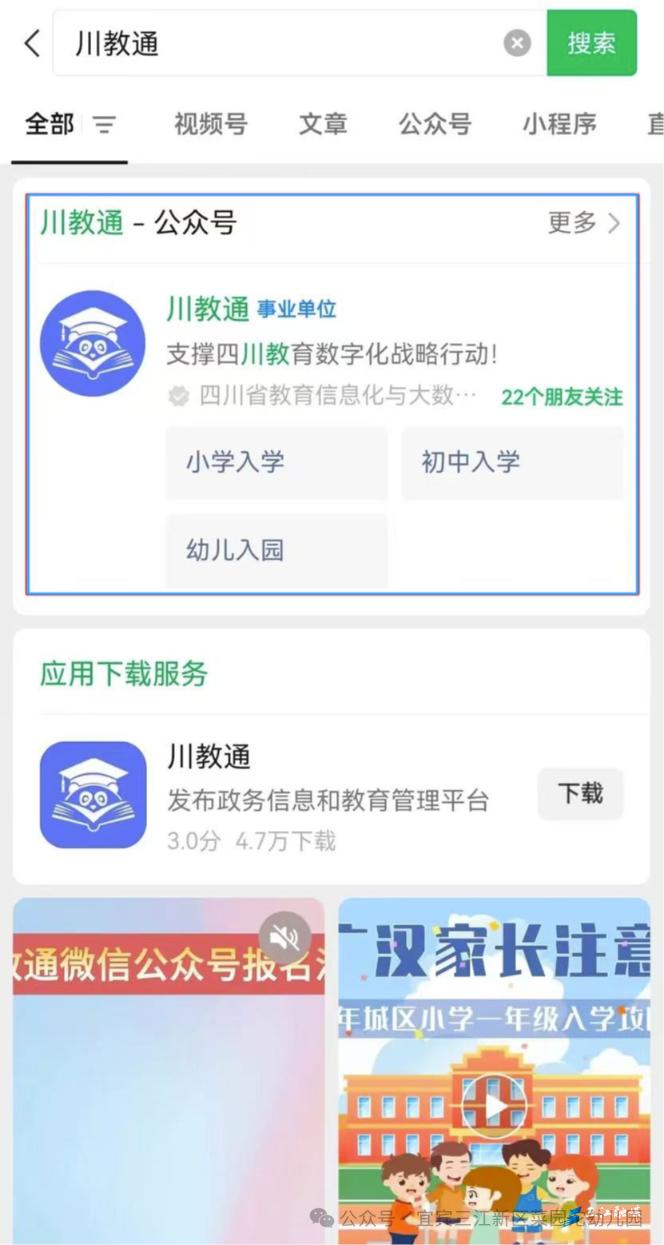Image resolution: width=664 pixels, height=1245 pixels.
Task: Go back using the arrow icon
Action: [x=32, y=44]
